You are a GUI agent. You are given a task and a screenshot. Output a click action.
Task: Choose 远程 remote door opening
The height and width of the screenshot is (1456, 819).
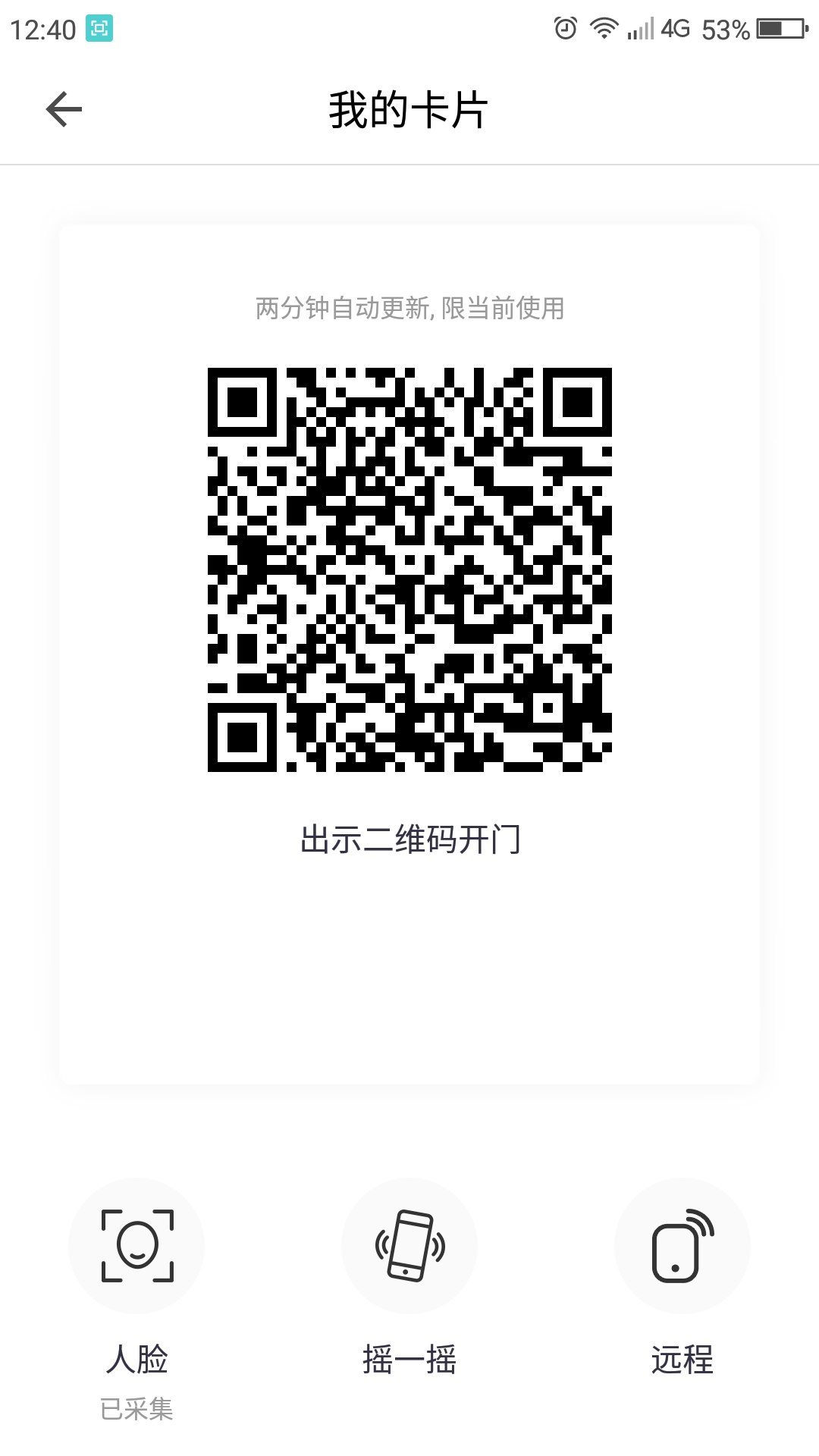pos(682,1245)
